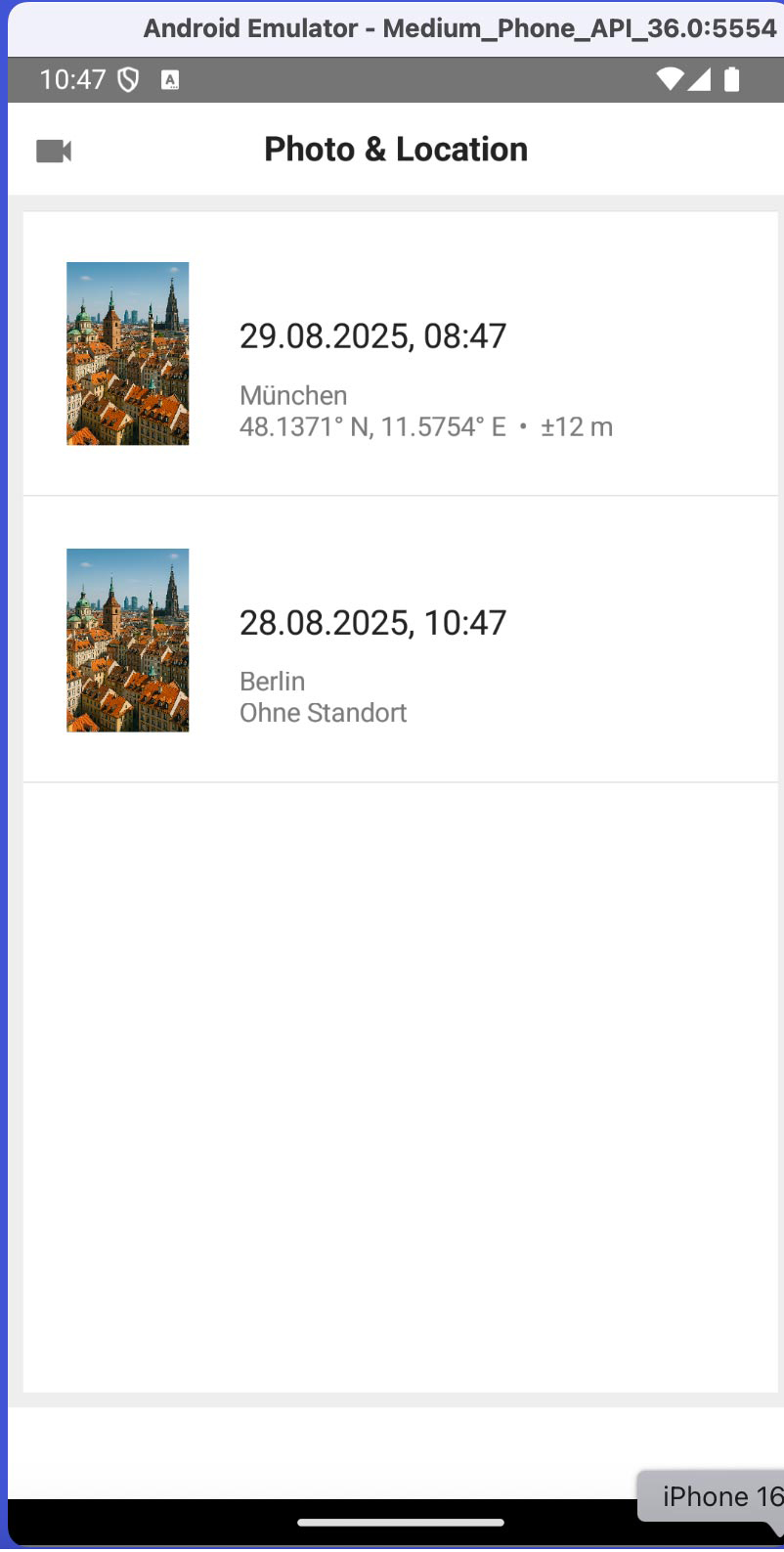Viewport: 784px width, 1552px height.
Task: Tap the Ohne Standort label
Action: pyautogui.click(x=323, y=713)
